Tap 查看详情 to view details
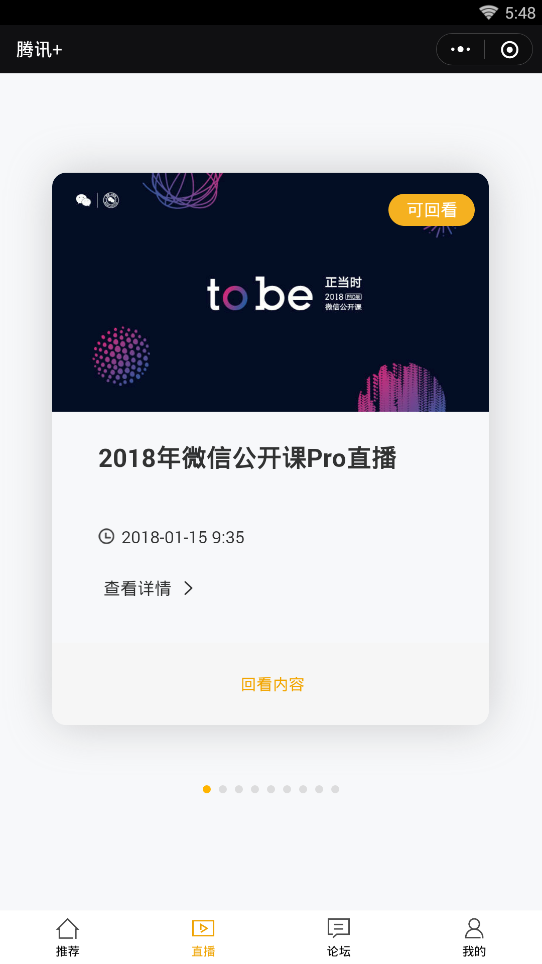The width and height of the screenshot is (542, 964). [148, 588]
